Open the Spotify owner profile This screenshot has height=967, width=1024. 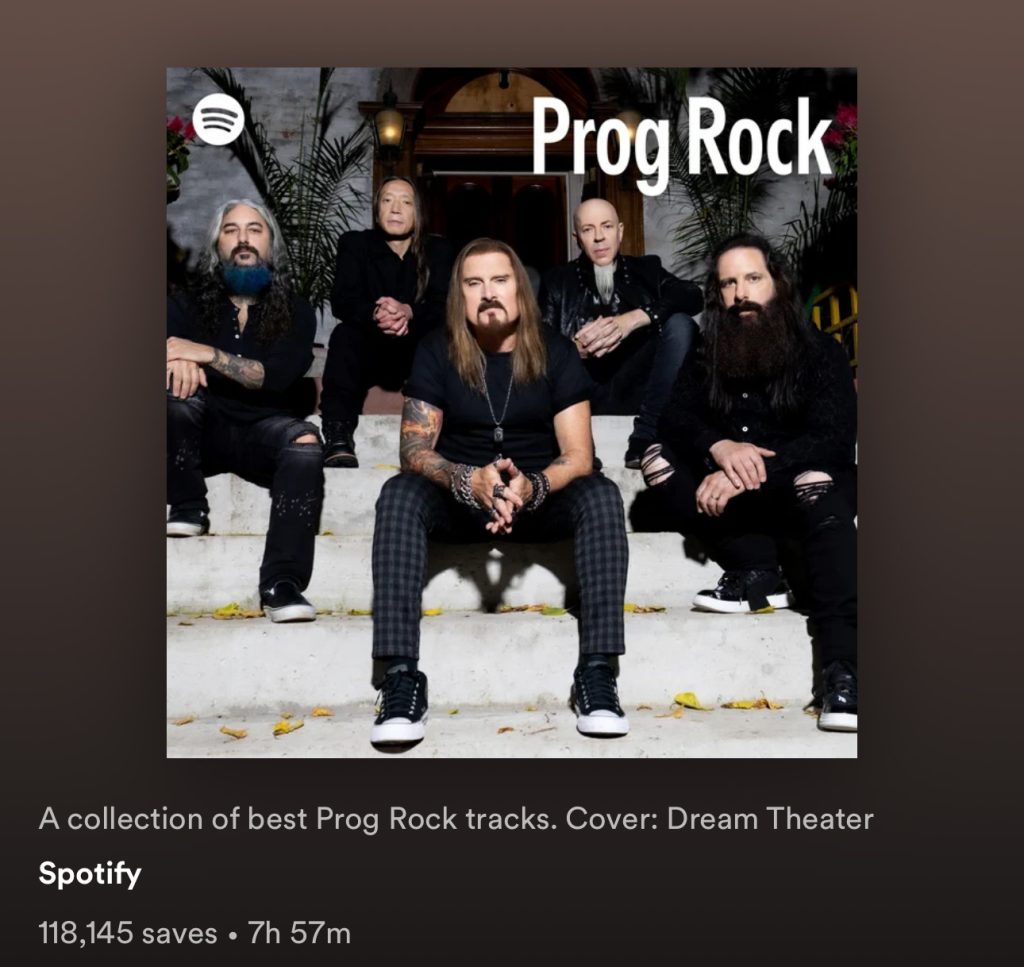click(89, 875)
